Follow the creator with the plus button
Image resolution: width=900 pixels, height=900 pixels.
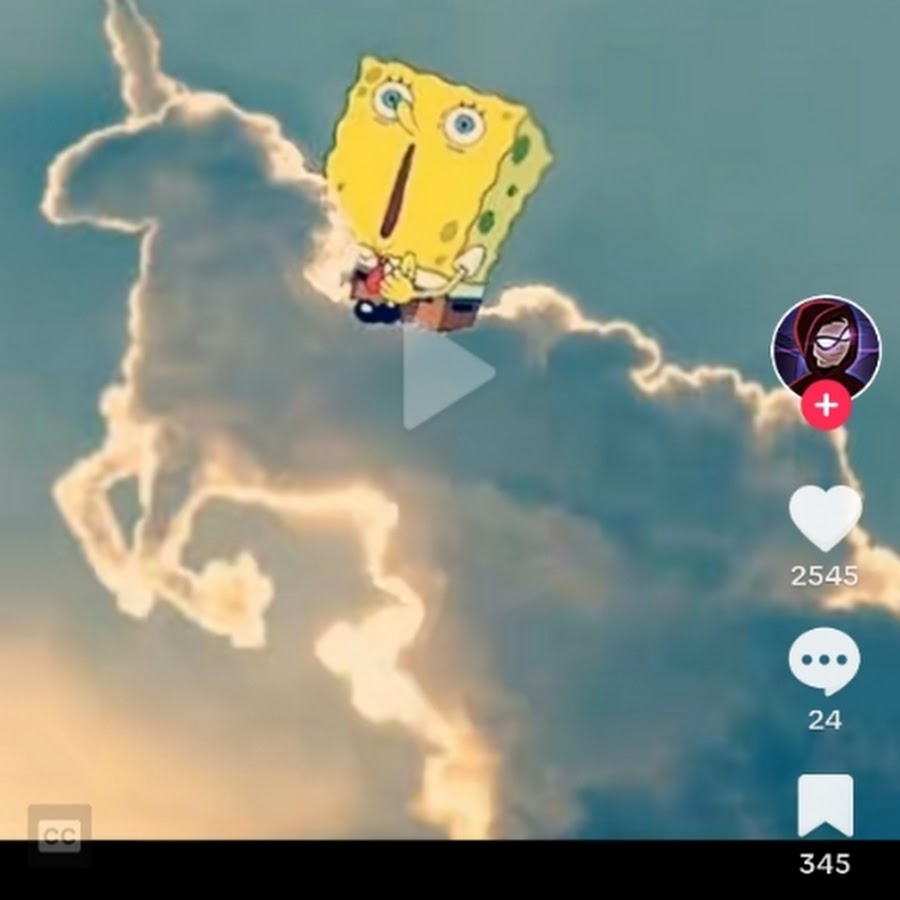[825, 406]
